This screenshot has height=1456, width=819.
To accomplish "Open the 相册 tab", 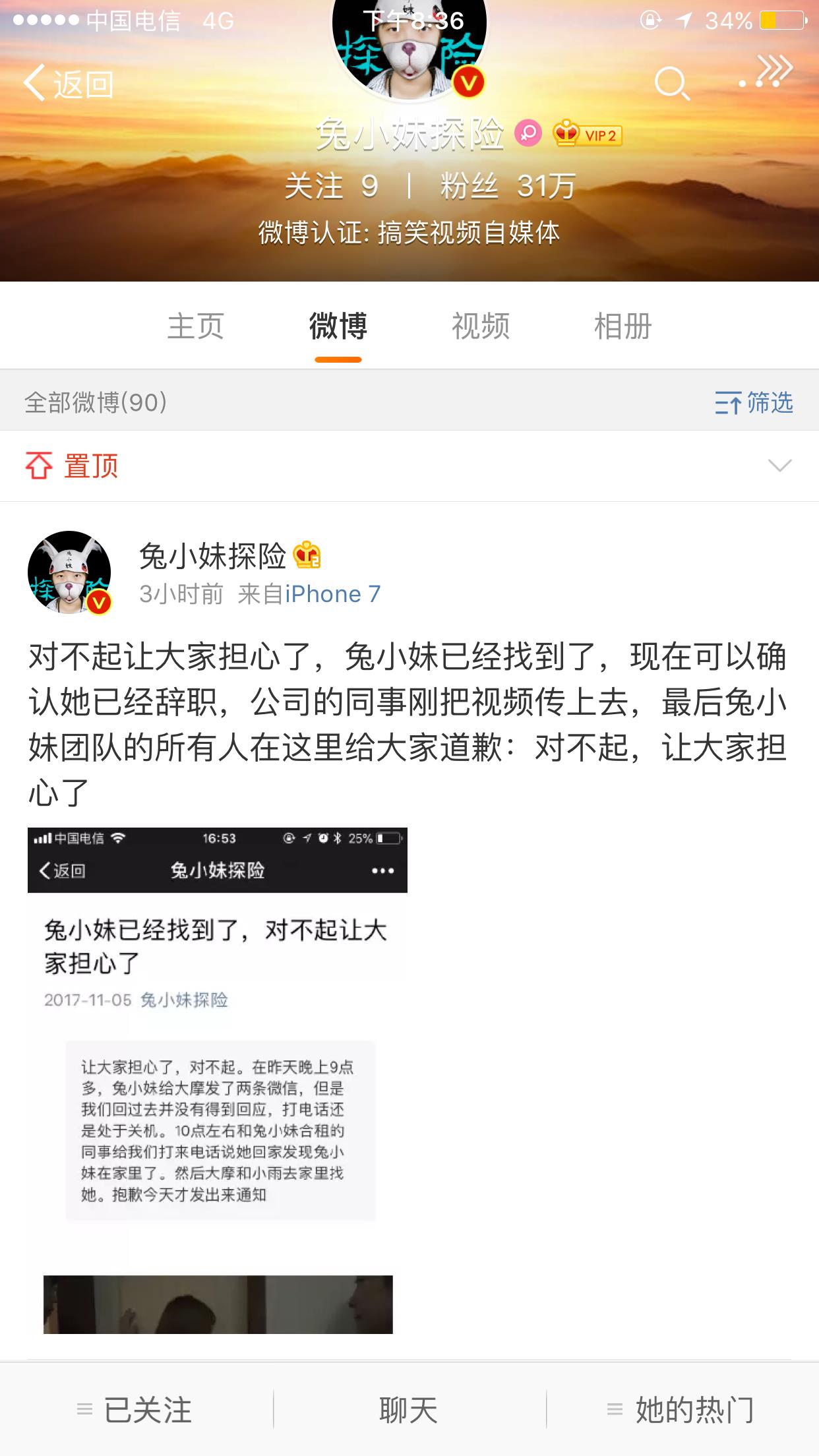I will point(622,326).
